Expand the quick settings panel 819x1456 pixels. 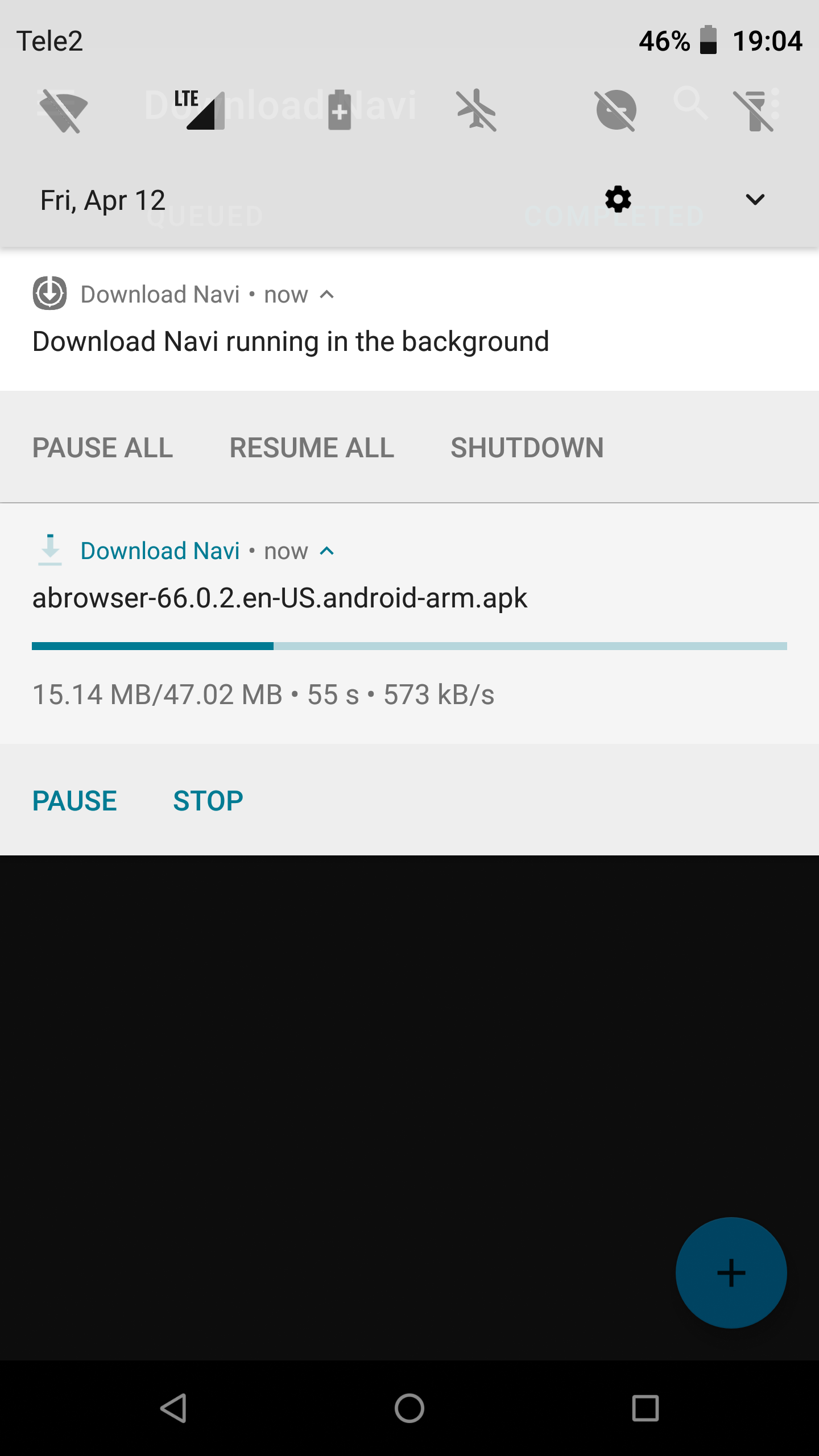[x=755, y=200]
